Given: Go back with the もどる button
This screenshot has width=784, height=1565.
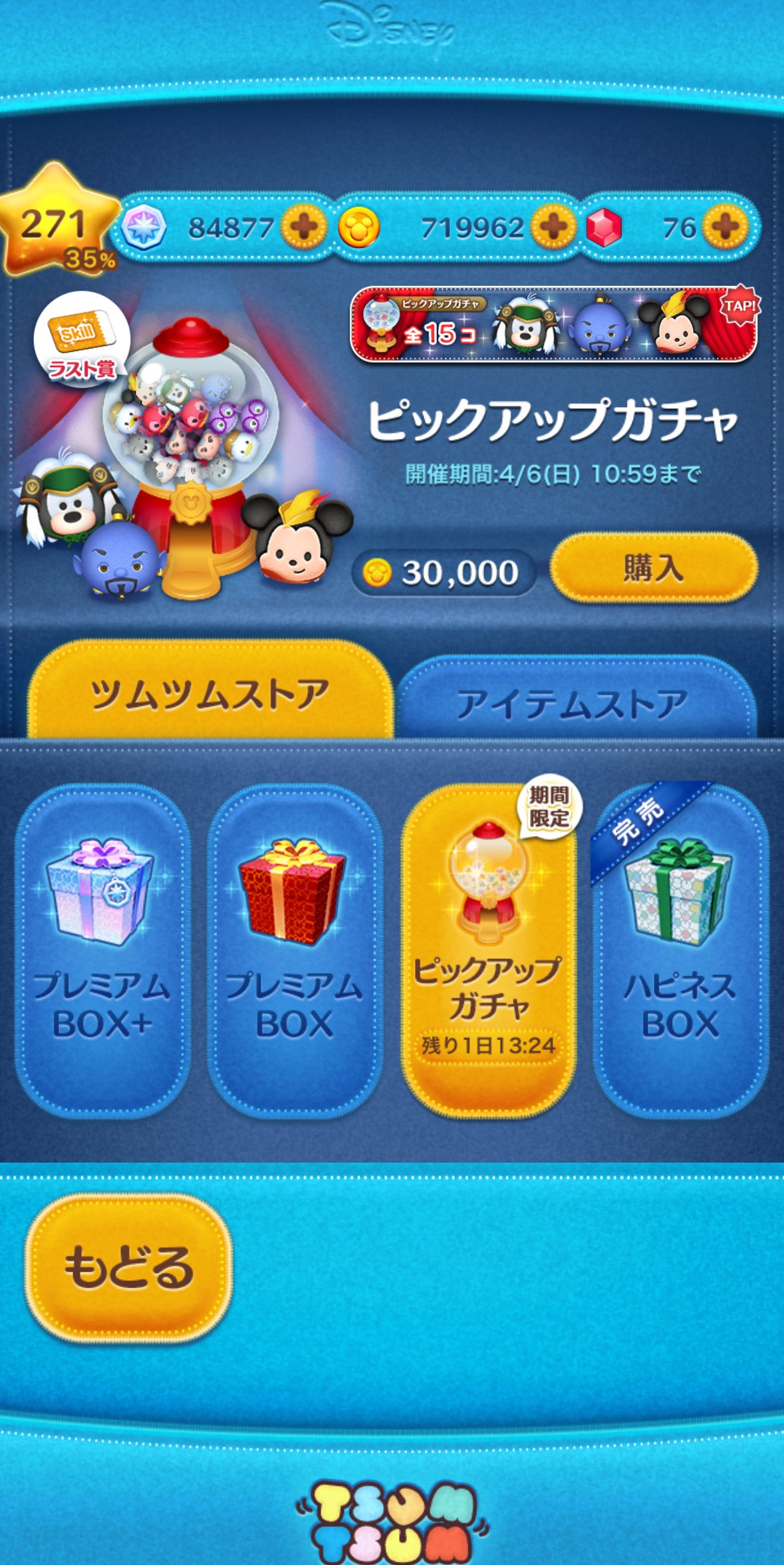Looking at the screenshot, I should [128, 1267].
